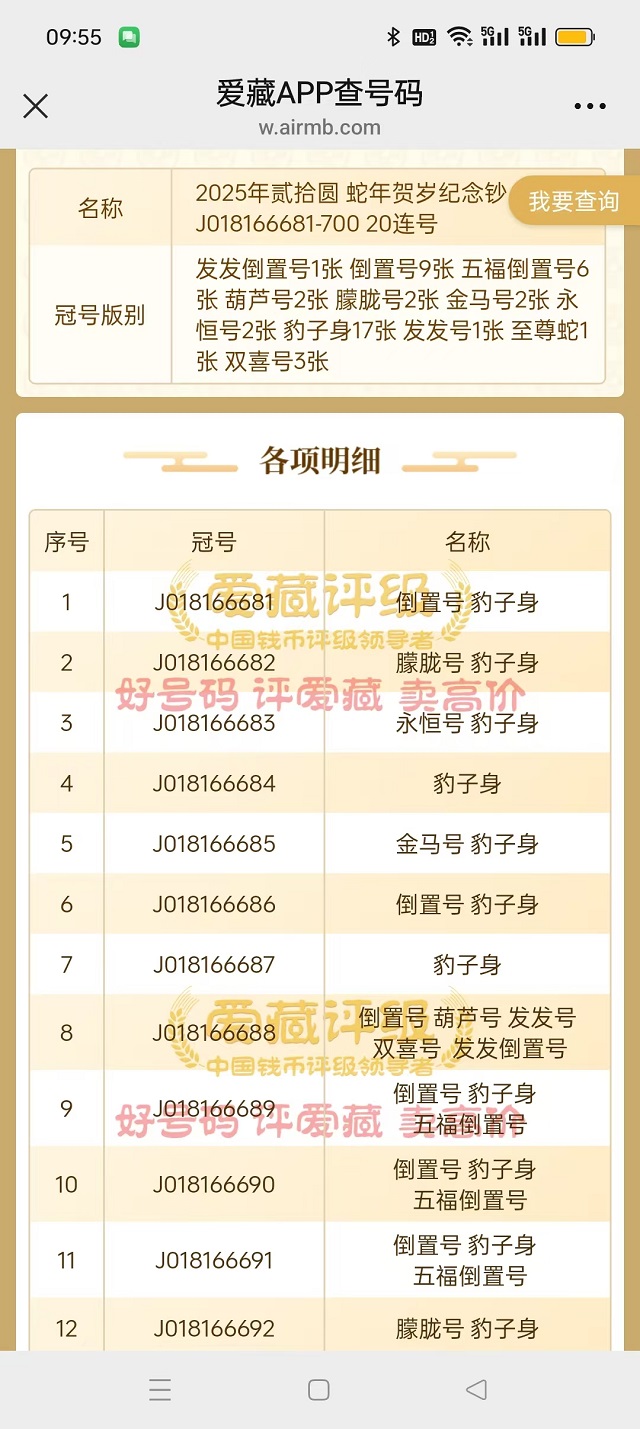Tap the 我要查询 button
This screenshot has width=640, height=1429.
coord(574,201)
